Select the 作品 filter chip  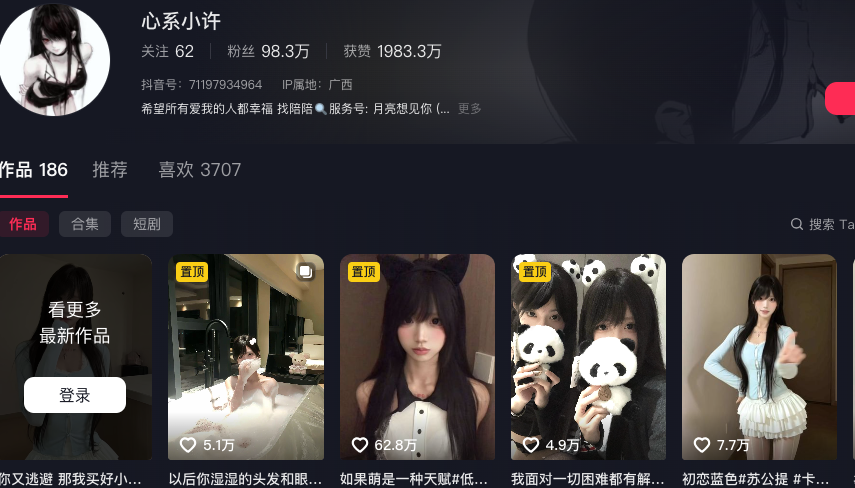coord(23,224)
